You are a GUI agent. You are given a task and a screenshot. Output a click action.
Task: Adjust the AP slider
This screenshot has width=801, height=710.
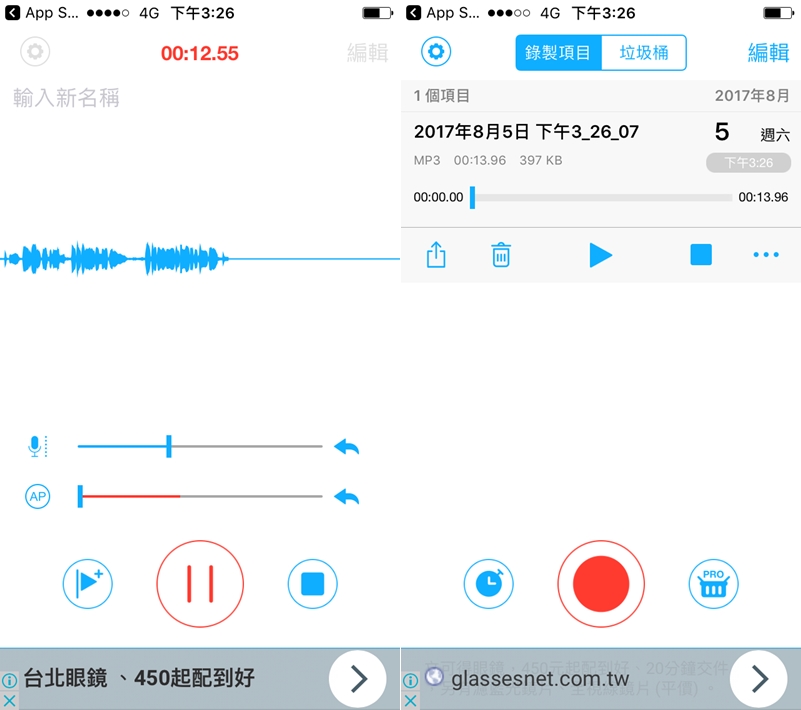pos(81,496)
